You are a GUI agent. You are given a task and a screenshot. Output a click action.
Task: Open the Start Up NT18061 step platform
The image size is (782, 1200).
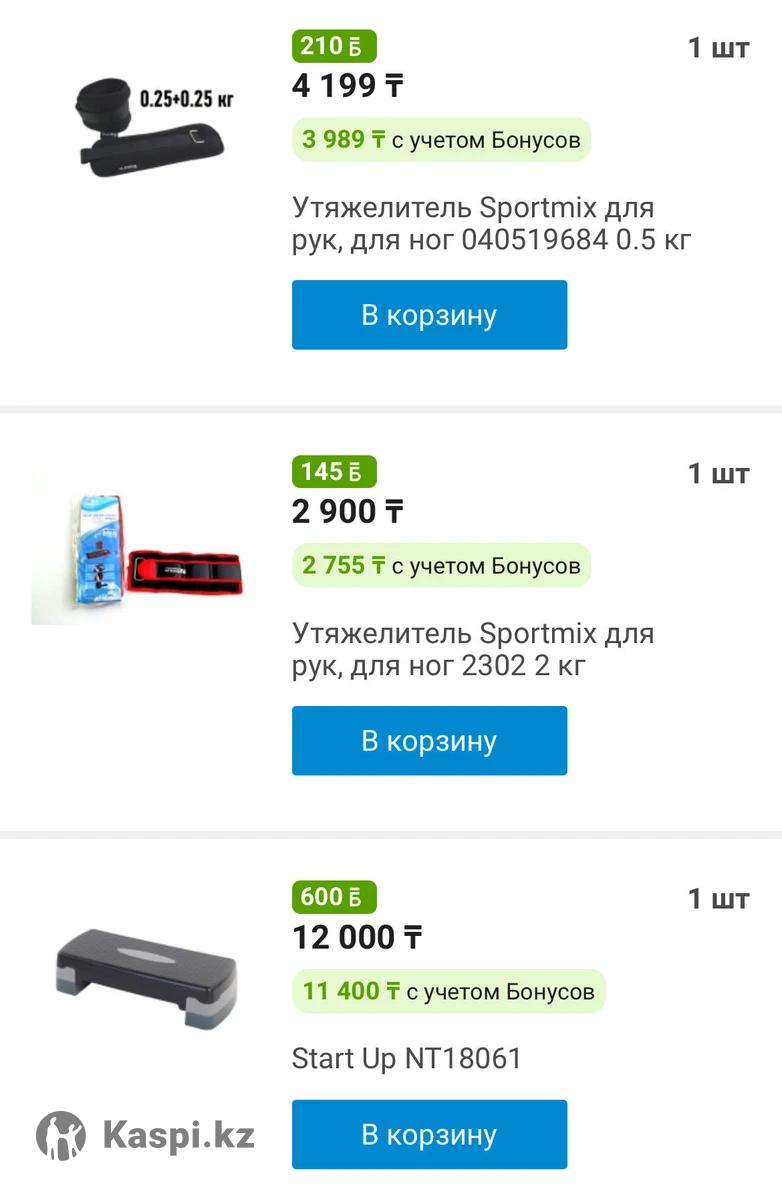coord(406,1058)
